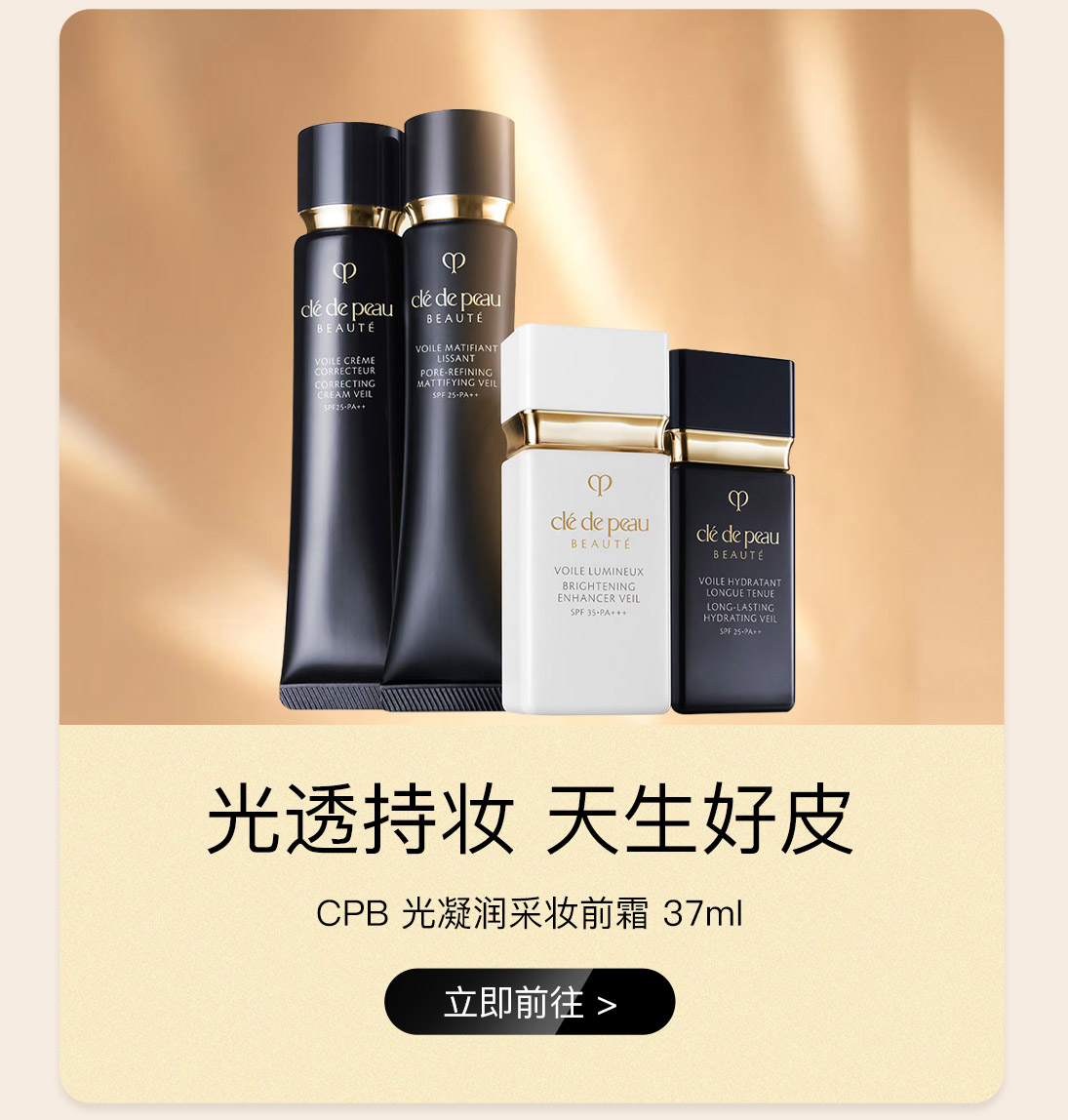Open the CPB 光凝润采妆前霜 product card
Screen dimensions: 1068x1120
click(x=532, y=410)
